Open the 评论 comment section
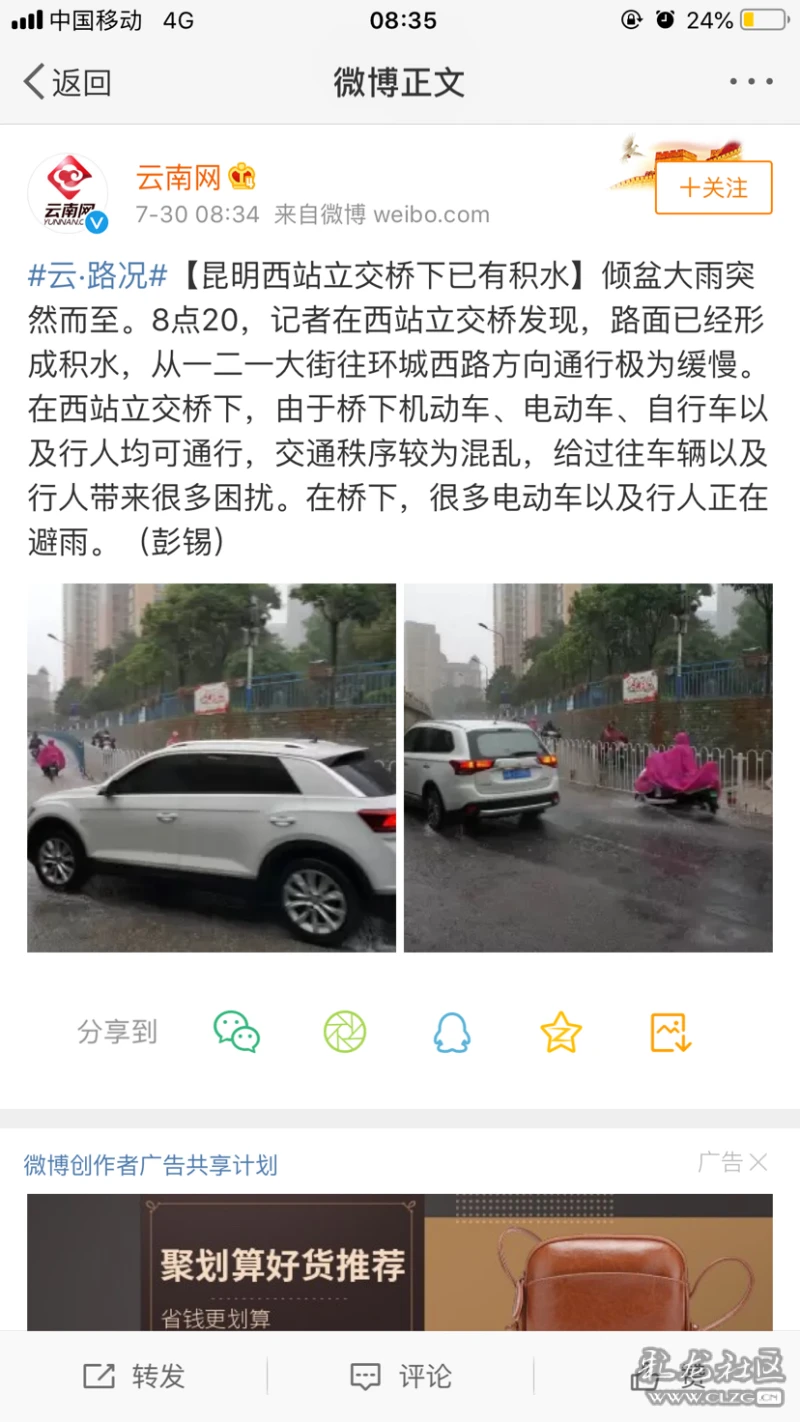Screen dimensions: 800x1422 coord(400,1376)
